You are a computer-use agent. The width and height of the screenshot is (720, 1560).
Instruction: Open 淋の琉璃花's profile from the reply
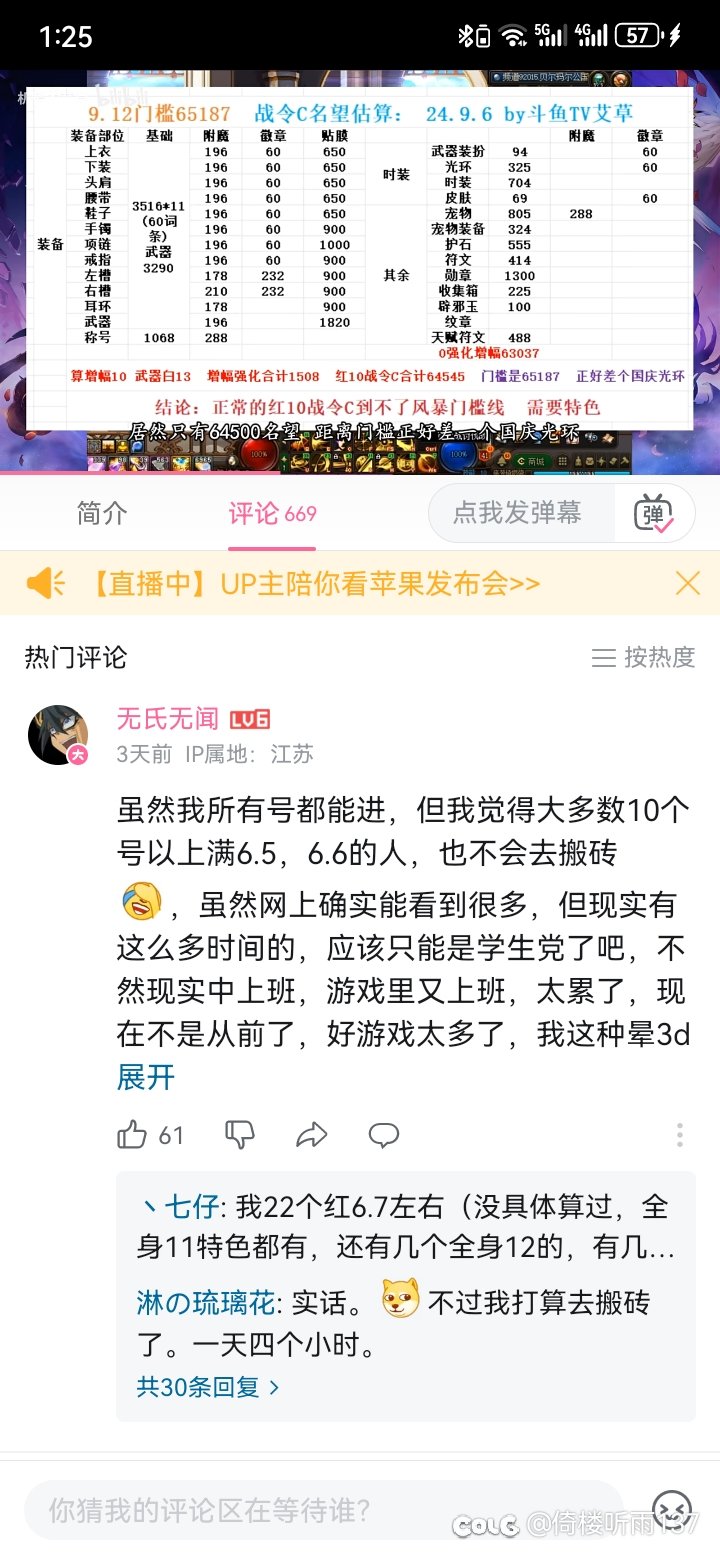point(205,1303)
